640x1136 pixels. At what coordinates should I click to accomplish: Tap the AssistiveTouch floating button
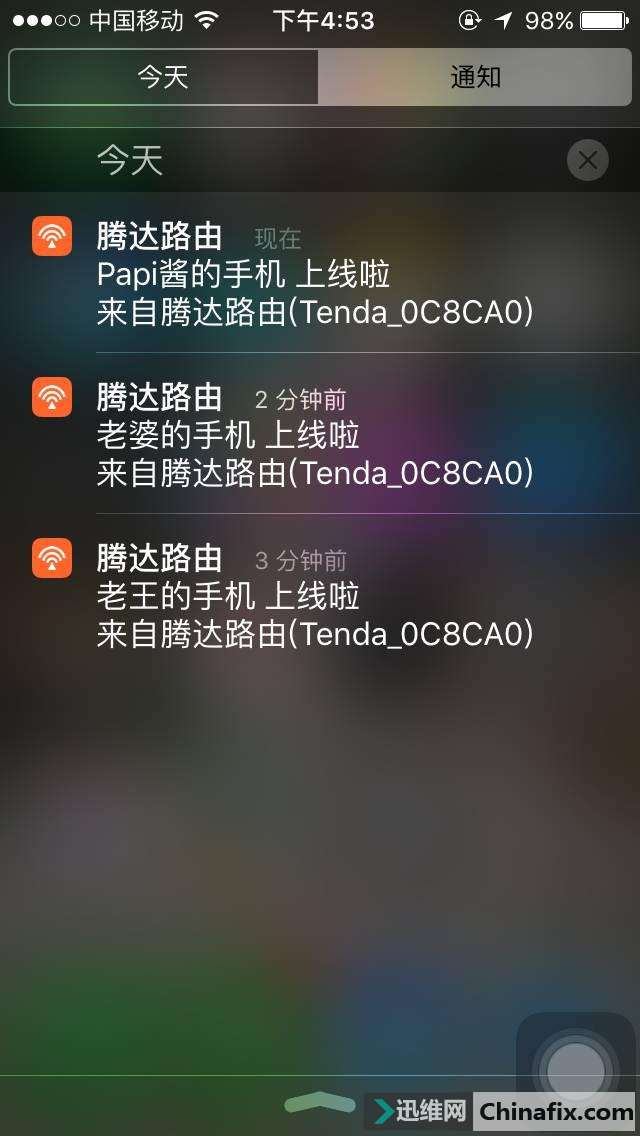click(x=576, y=1070)
